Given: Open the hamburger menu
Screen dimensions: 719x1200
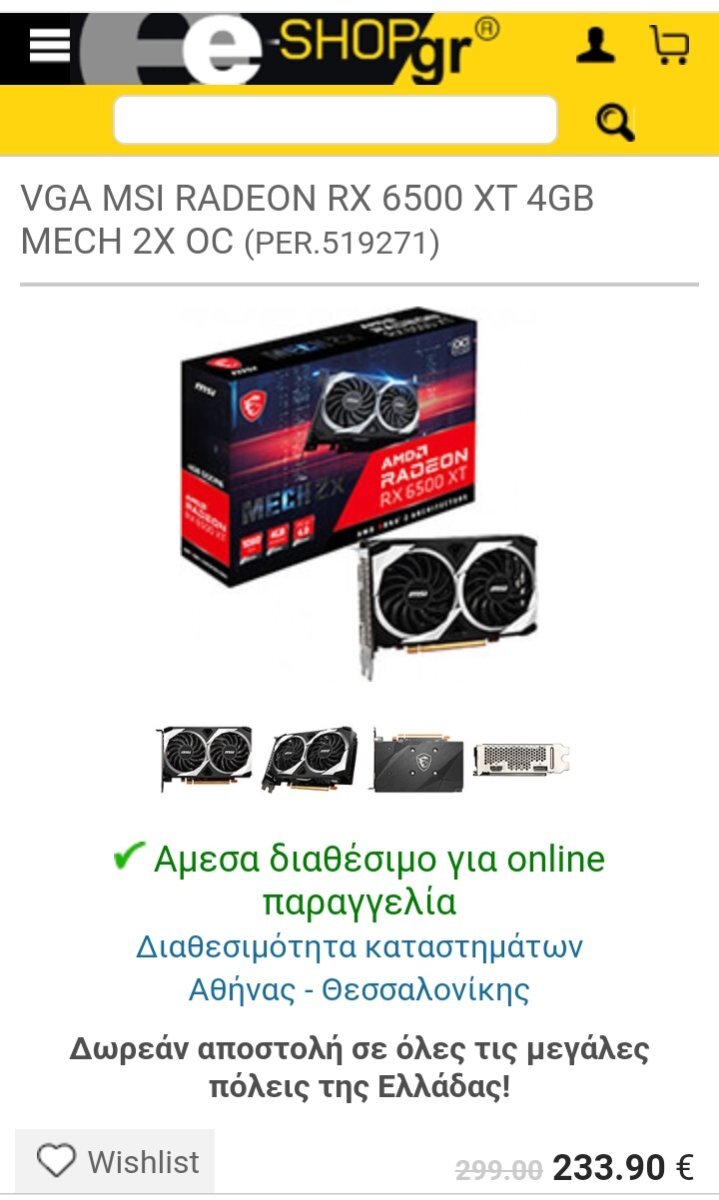Looking at the screenshot, I should [x=50, y=44].
